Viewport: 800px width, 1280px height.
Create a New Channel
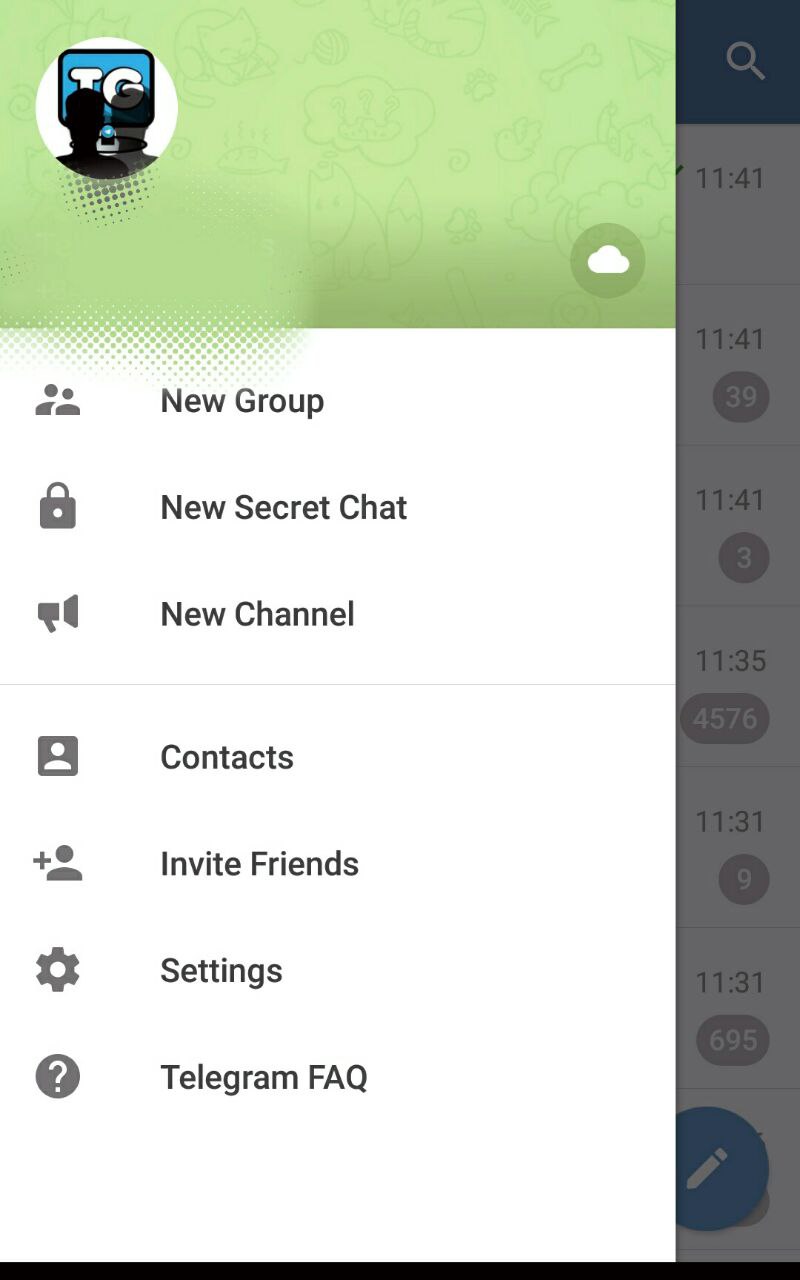(x=257, y=614)
